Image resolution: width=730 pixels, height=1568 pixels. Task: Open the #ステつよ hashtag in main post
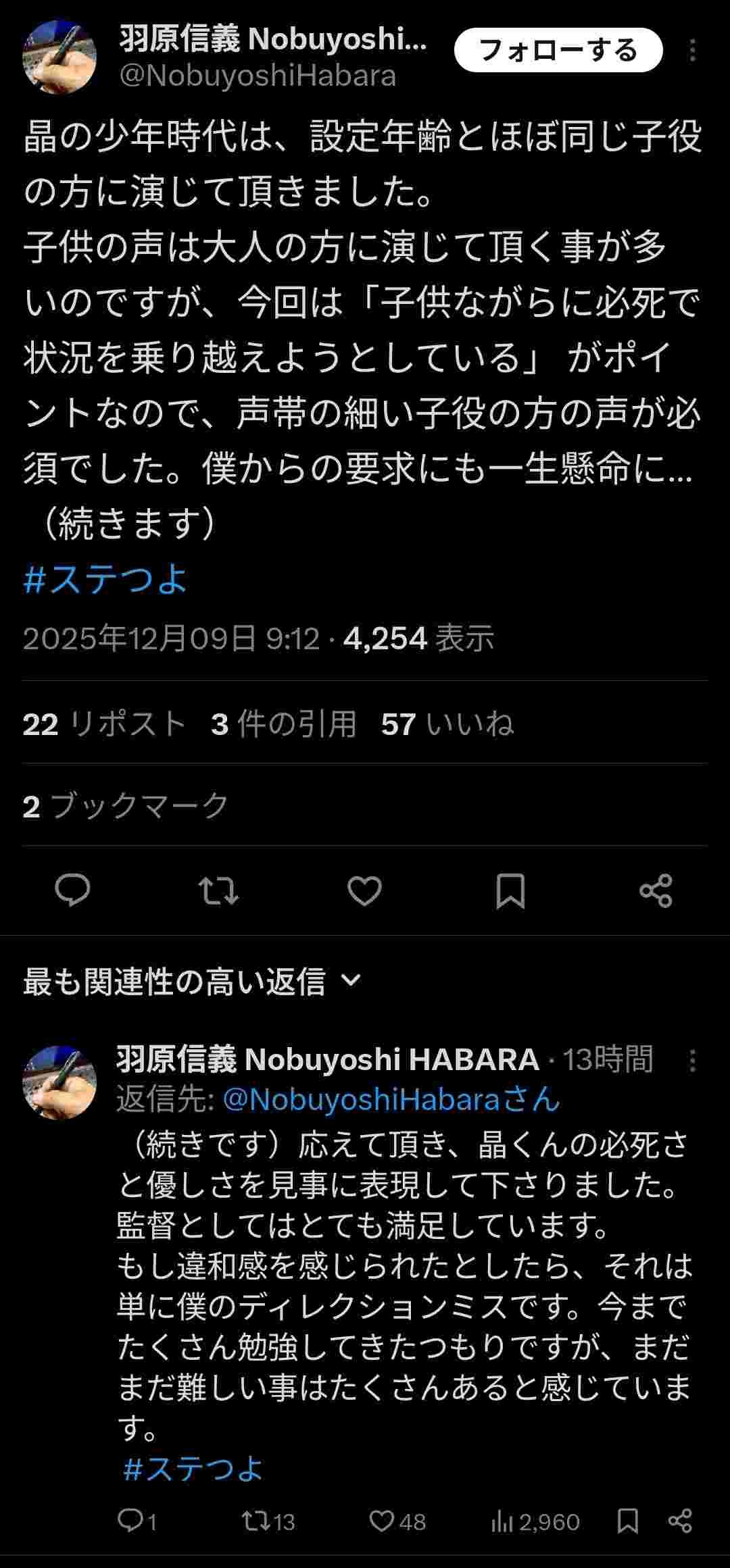point(105,580)
